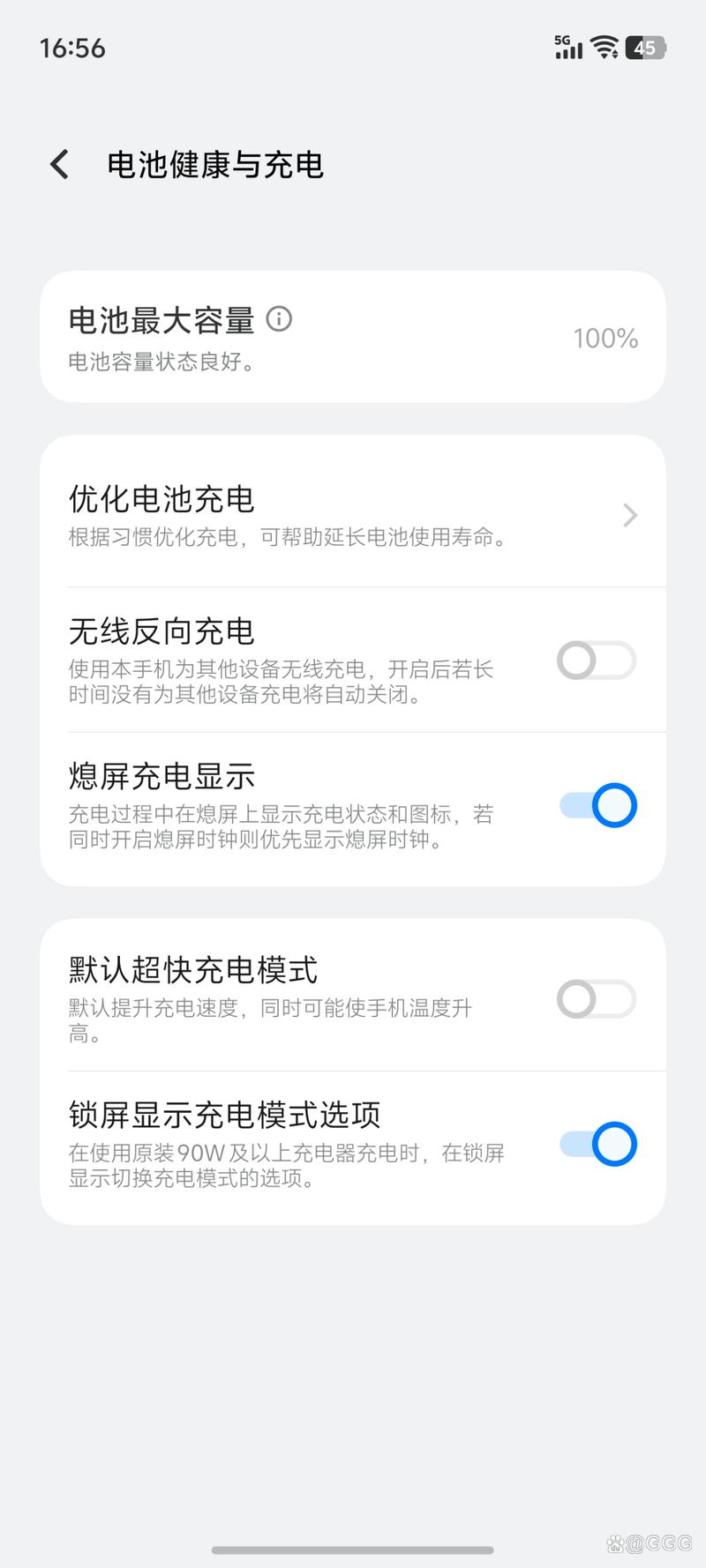The height and width of the screenshot is (1568, 706).
Task: Tap the 5G signal indicator in status bar
Action: pos(567,48)
